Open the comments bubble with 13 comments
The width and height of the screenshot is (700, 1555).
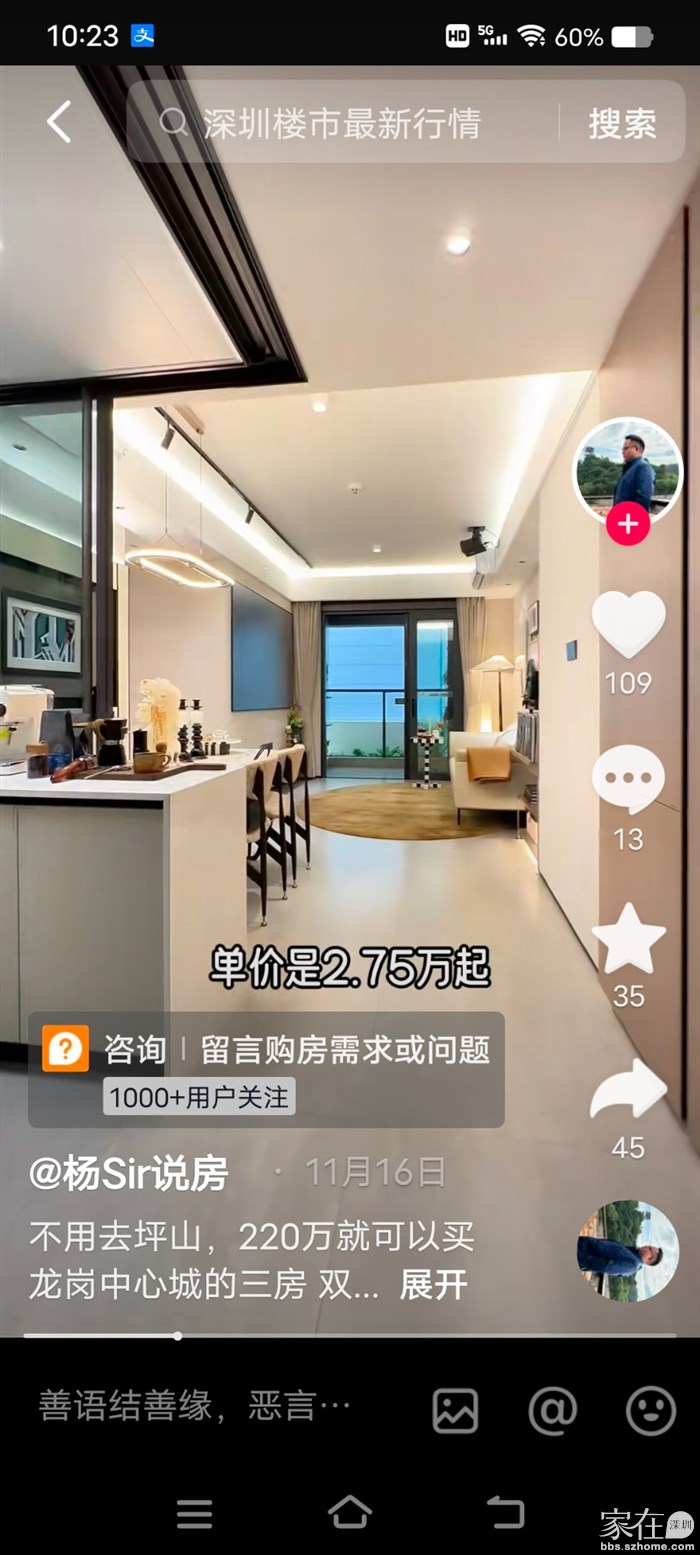(x=628, y=779)
